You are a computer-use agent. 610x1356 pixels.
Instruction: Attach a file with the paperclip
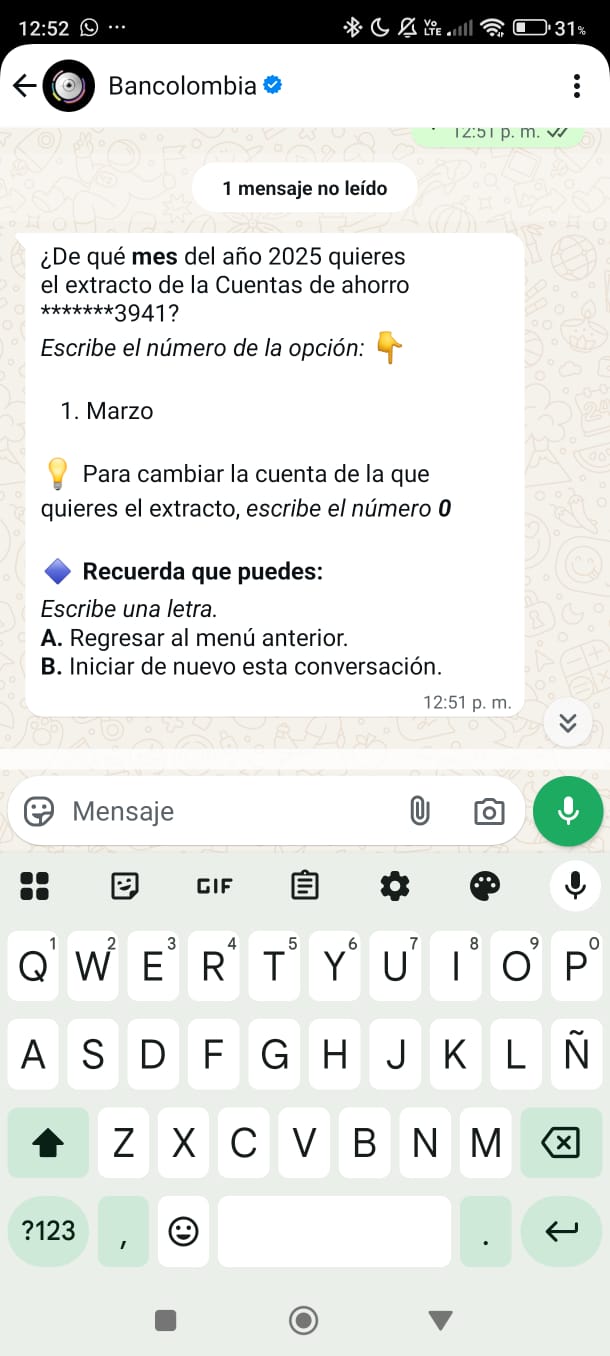[420, 811]
